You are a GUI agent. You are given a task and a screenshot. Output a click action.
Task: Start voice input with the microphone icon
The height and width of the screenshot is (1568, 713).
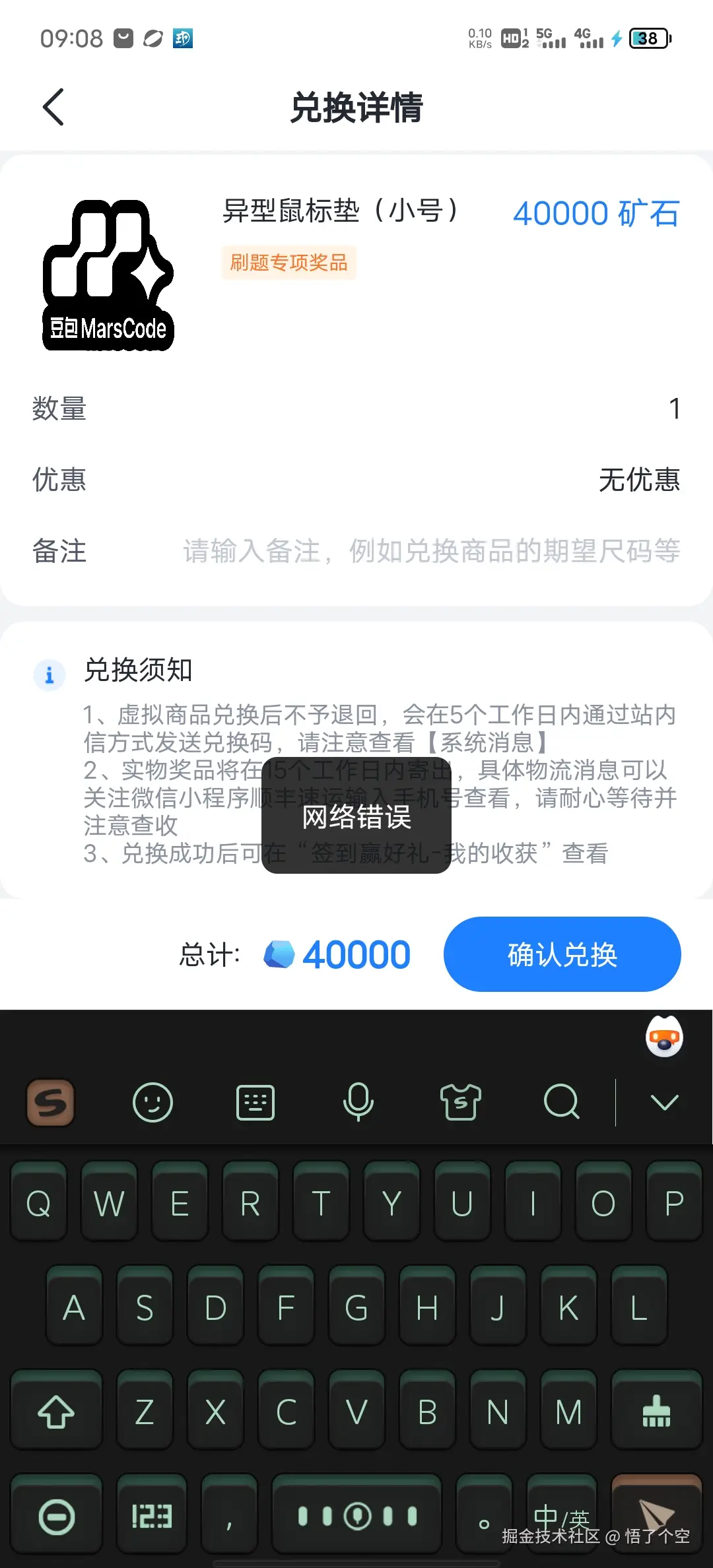(x=358, y=1103)
